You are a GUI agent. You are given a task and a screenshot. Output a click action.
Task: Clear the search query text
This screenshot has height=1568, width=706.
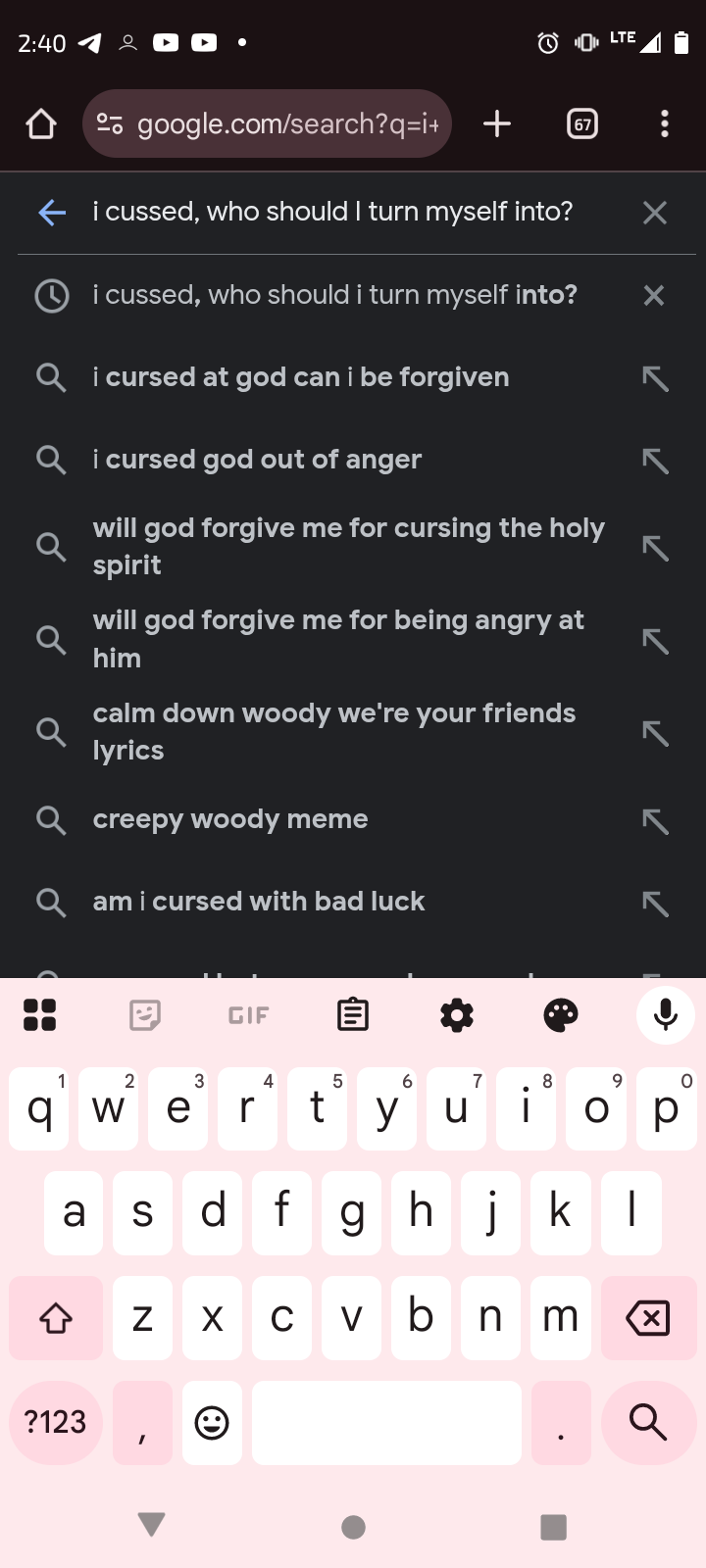coord(654,213)
